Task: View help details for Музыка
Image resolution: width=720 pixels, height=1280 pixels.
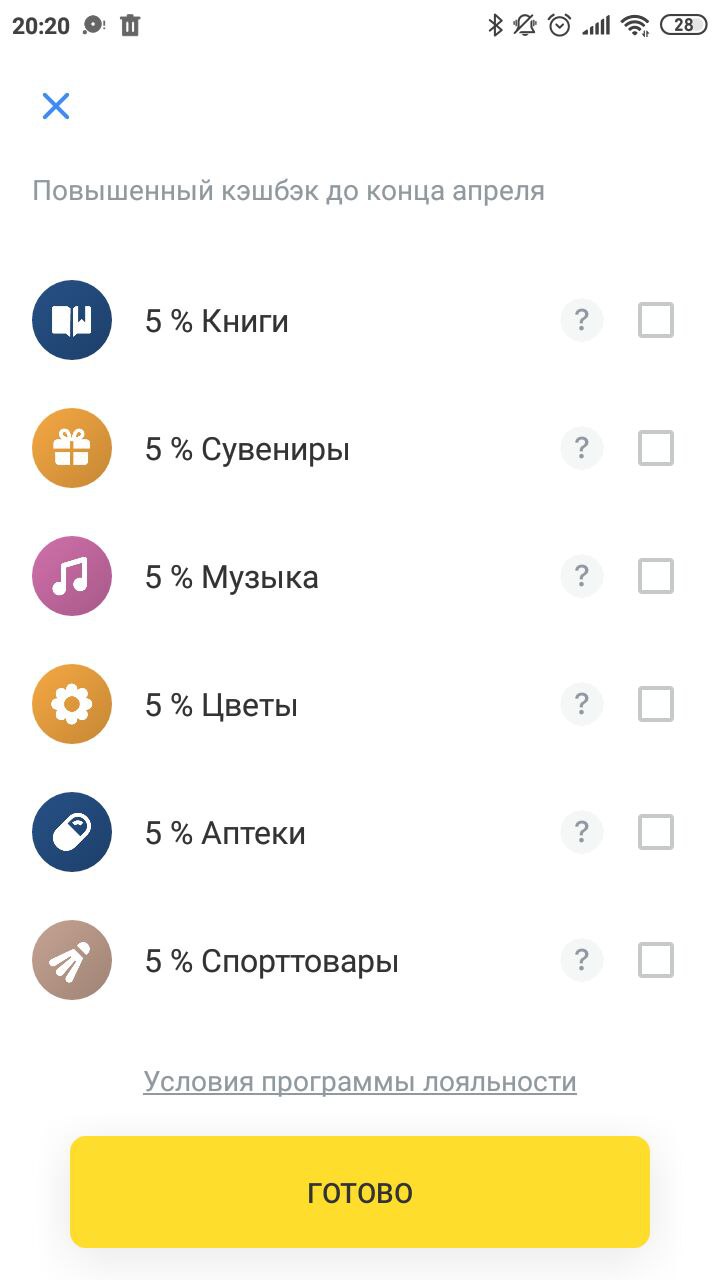Action: [582, 576]
